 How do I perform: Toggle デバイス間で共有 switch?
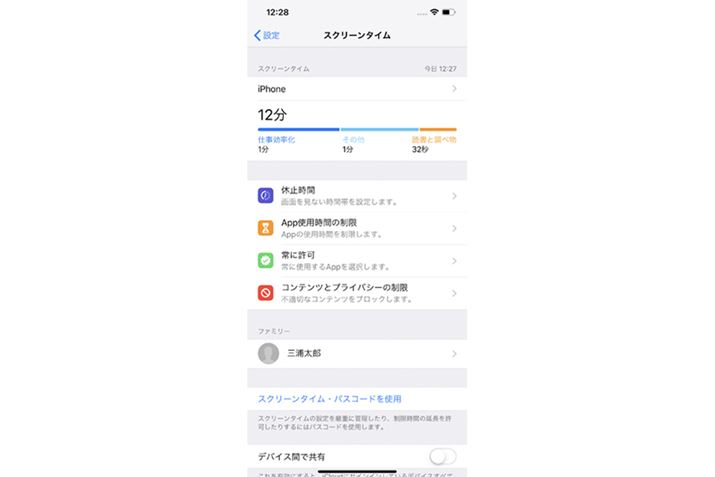tap(442, 457)
